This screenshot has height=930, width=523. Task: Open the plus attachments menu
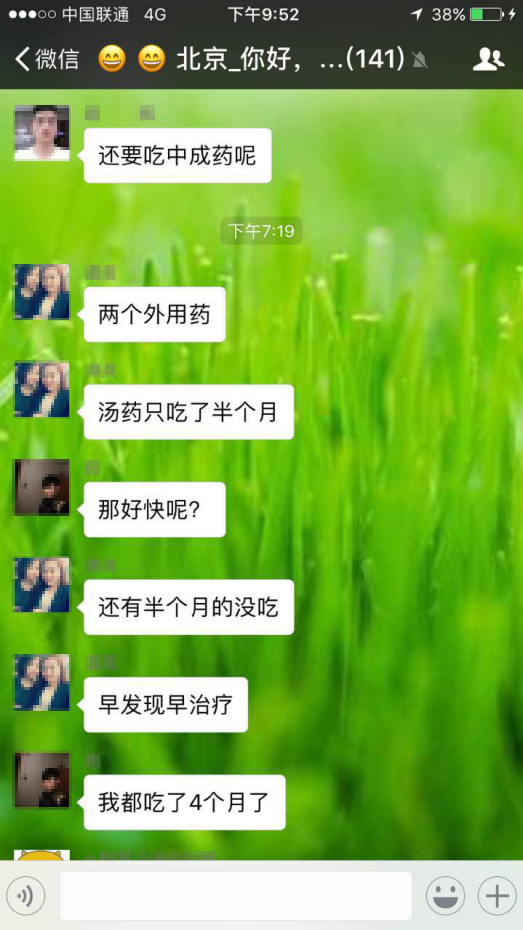(x=497, y=895)
